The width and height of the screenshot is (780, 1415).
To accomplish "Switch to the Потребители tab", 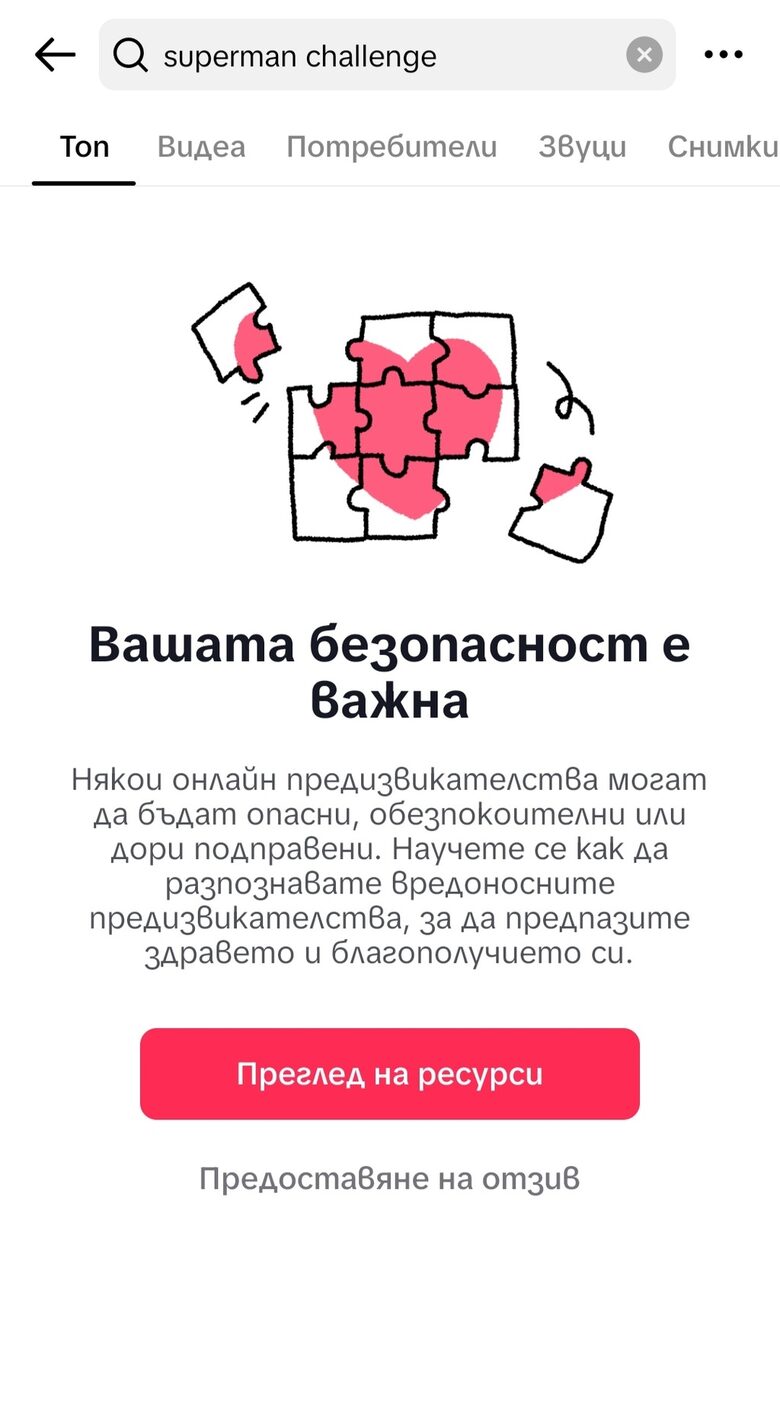I will tap(392, 147).
